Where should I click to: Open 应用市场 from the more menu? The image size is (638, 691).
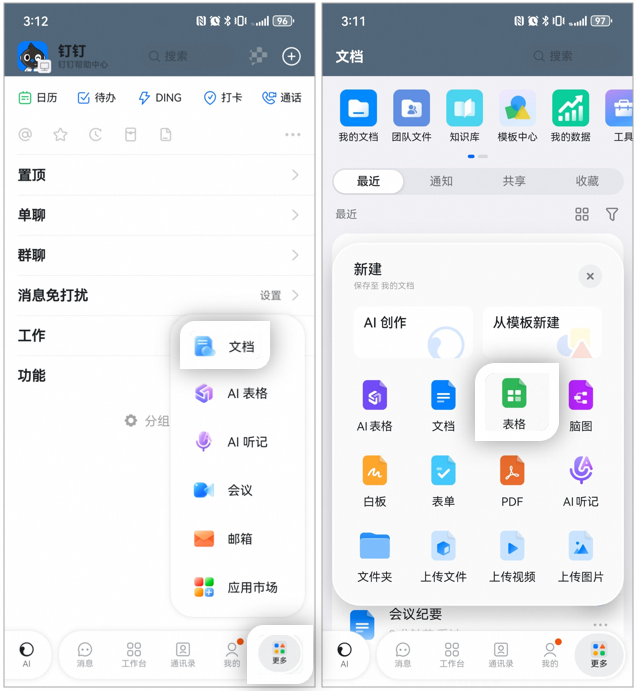pyautogui.click(x=235, y=587)
